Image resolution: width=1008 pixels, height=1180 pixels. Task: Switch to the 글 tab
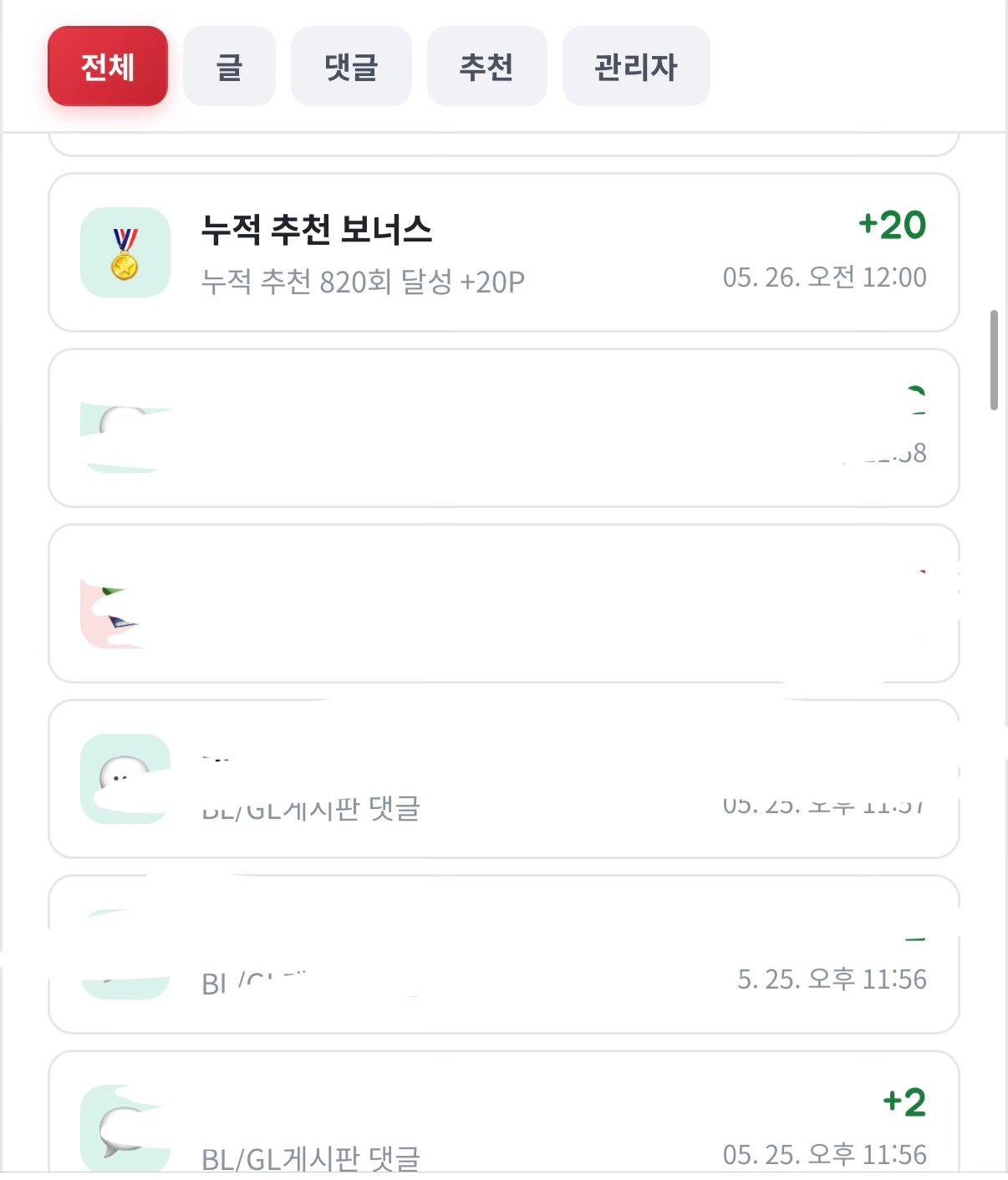[229, 66]
